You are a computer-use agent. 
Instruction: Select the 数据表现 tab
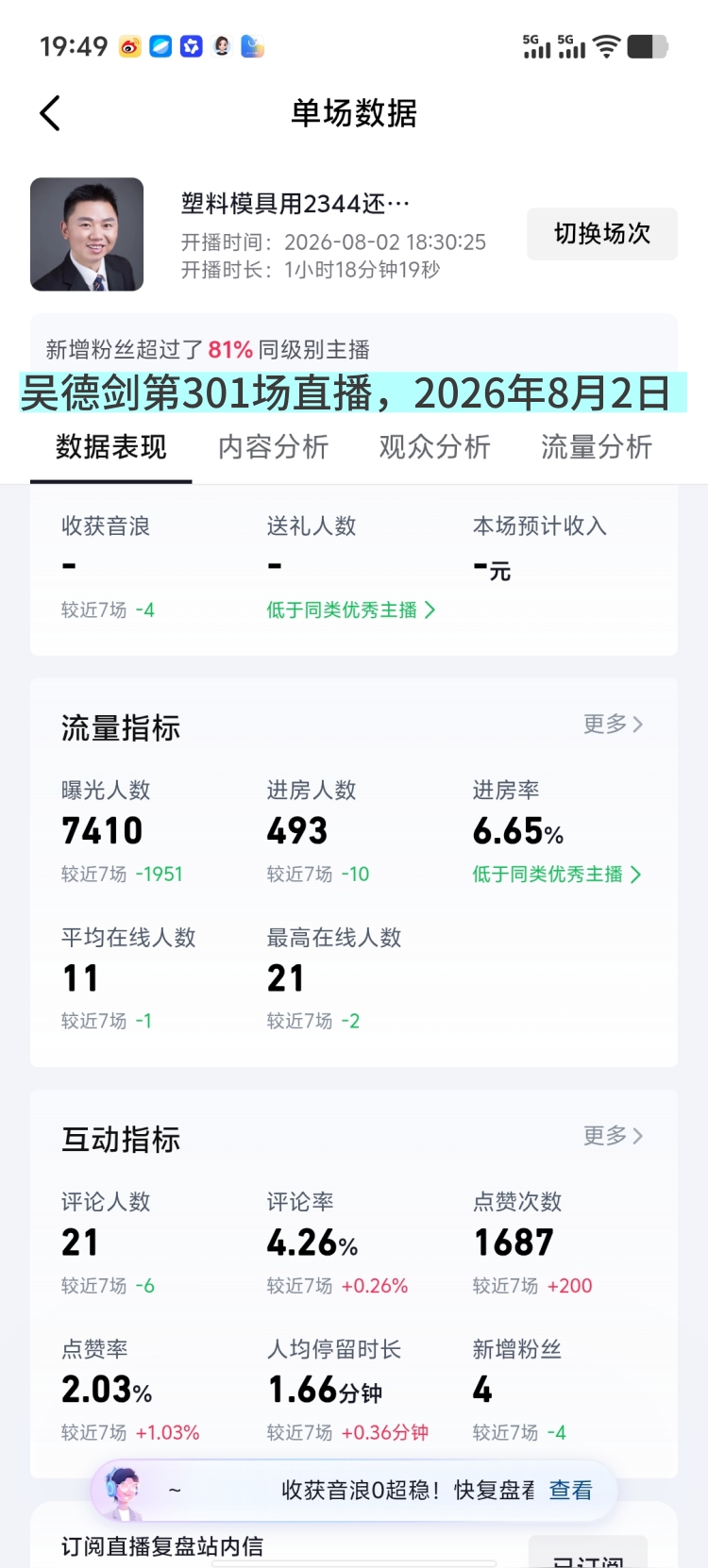[x=111, y=447]
